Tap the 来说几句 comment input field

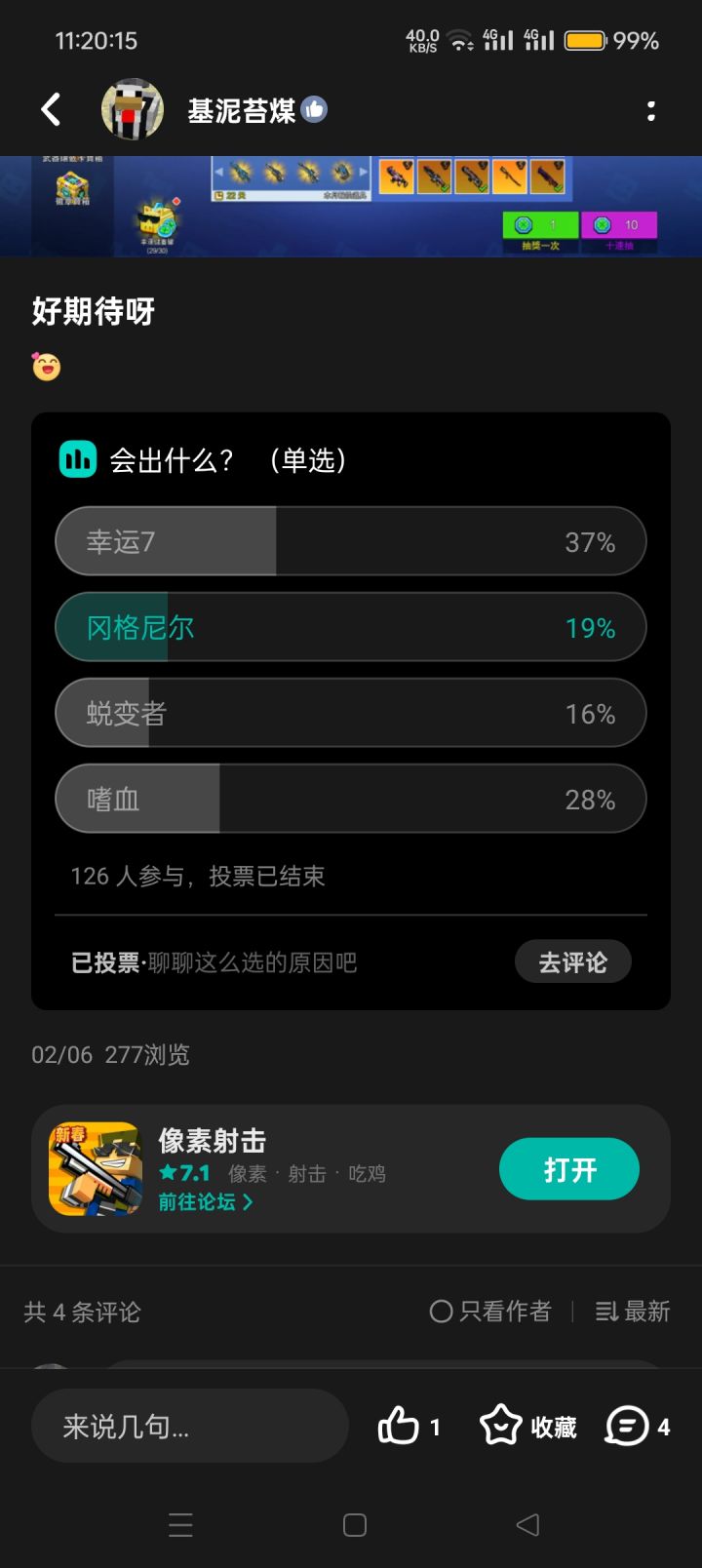click(189, 1425)
